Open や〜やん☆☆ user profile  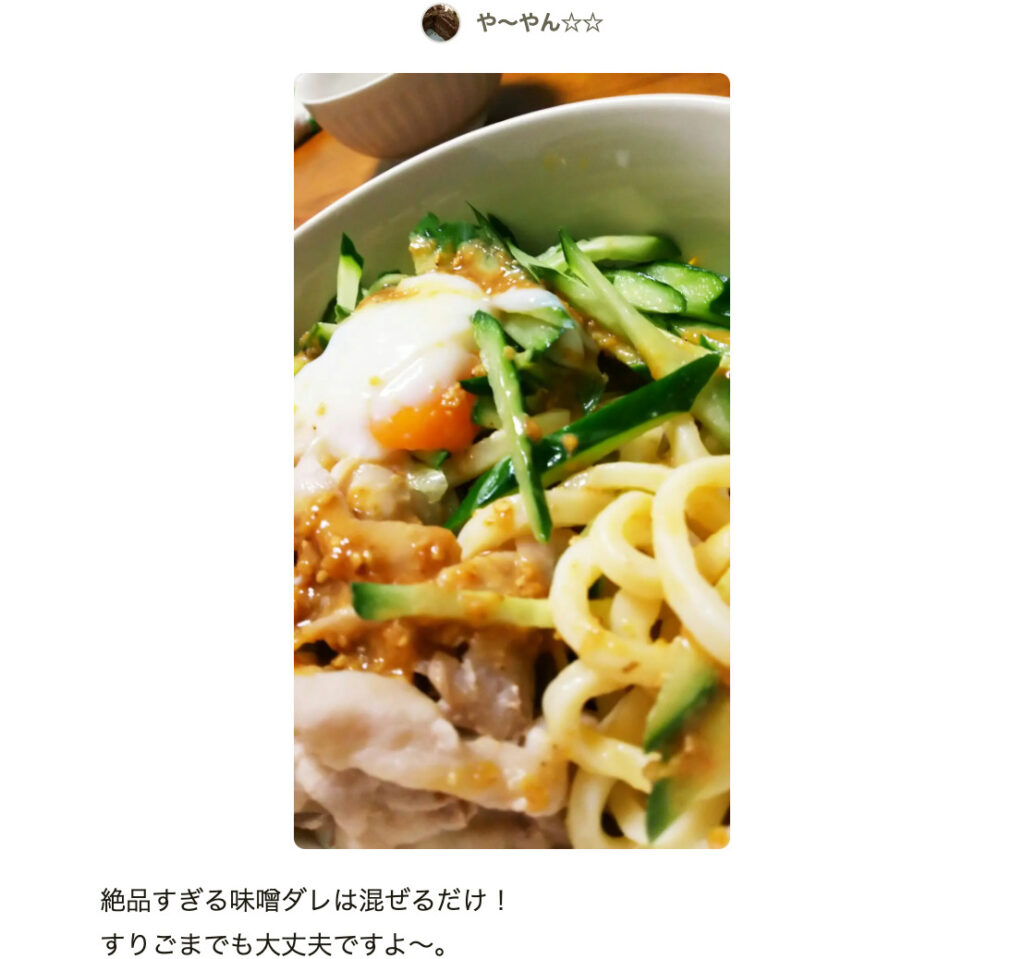[x=538, y=23]
